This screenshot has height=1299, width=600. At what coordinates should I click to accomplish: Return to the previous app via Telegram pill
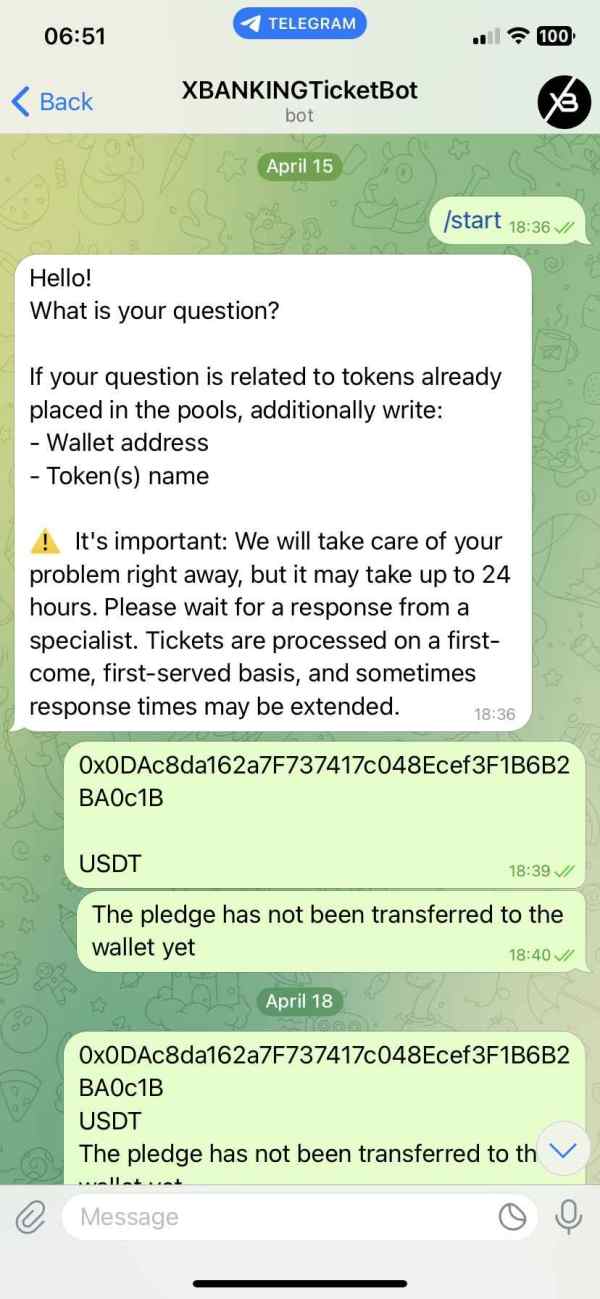pos(300,23)
